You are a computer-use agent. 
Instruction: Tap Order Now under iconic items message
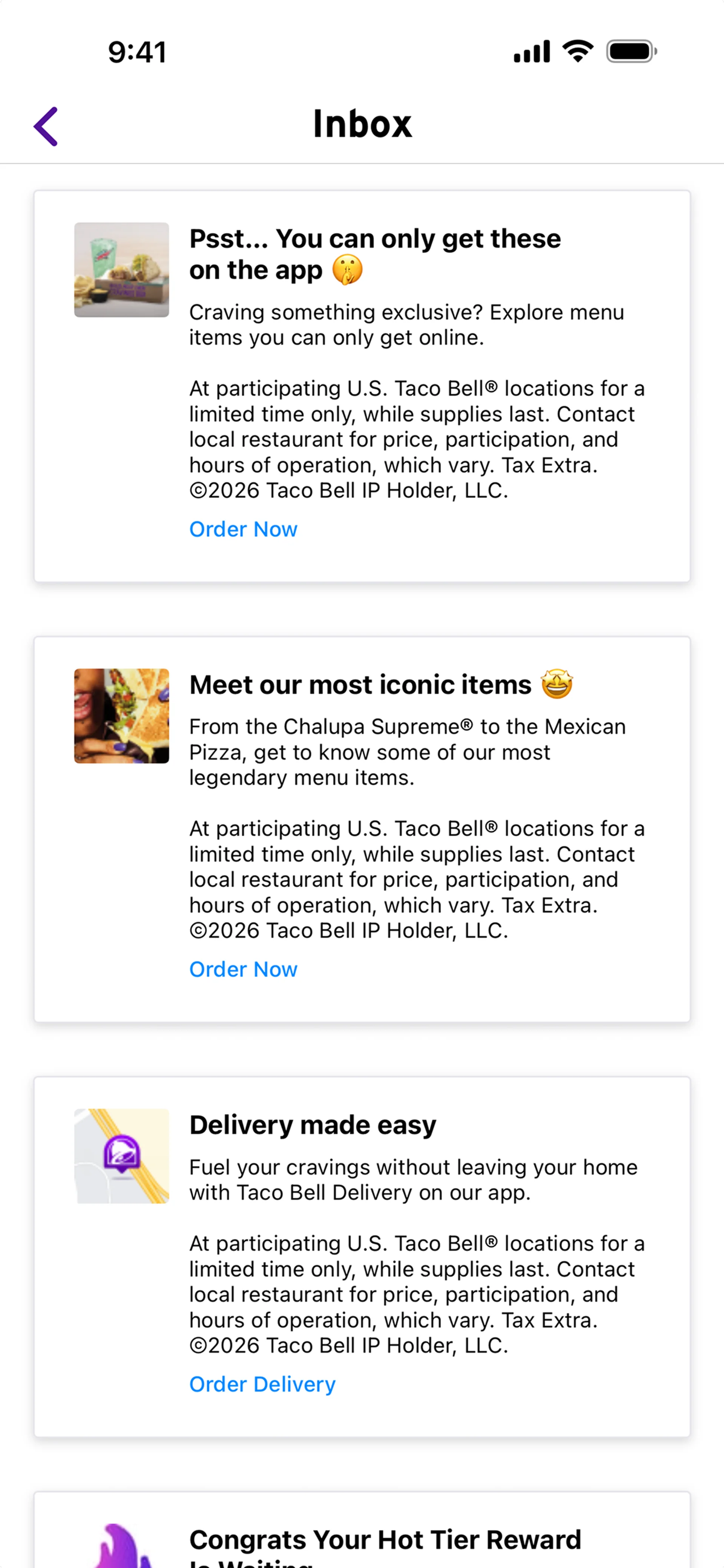[x=243, y=969]
